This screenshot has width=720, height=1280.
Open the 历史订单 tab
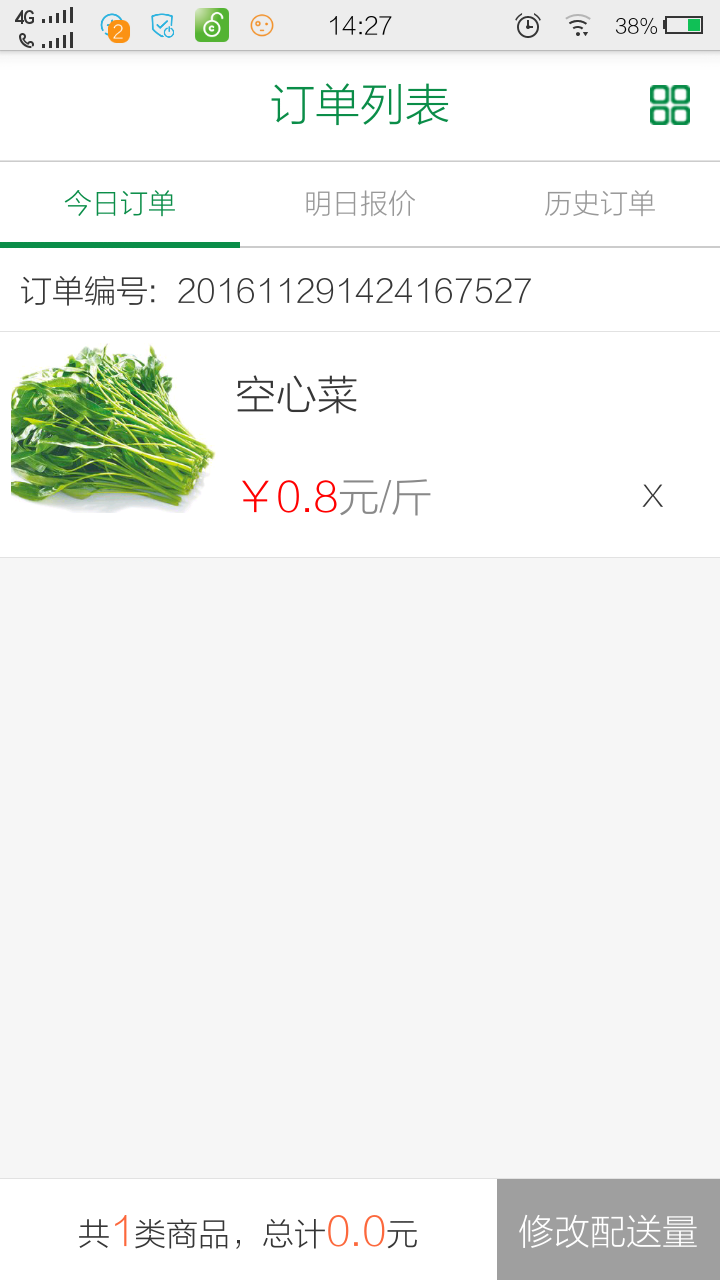pos(600,204)
